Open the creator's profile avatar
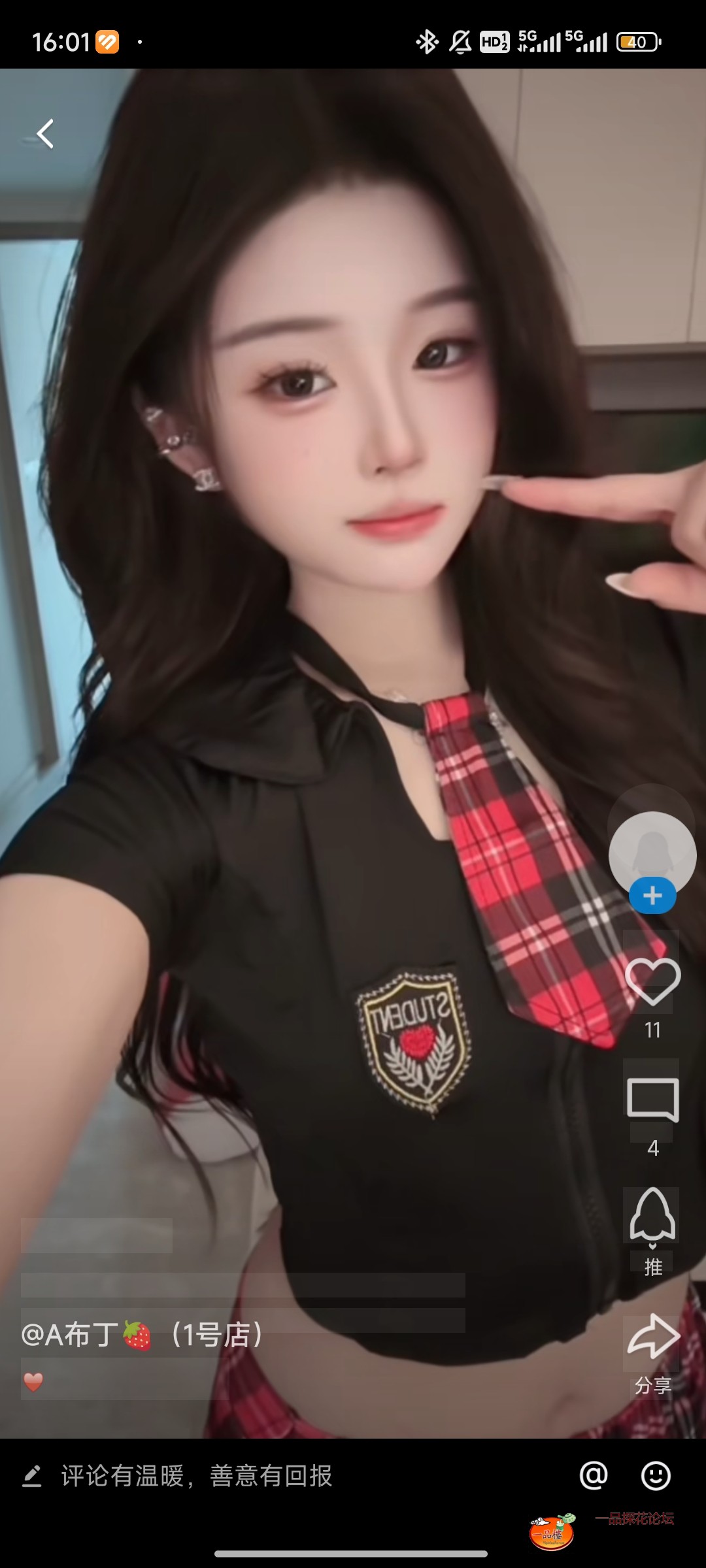706x1568 pixels. pos(652,848)
